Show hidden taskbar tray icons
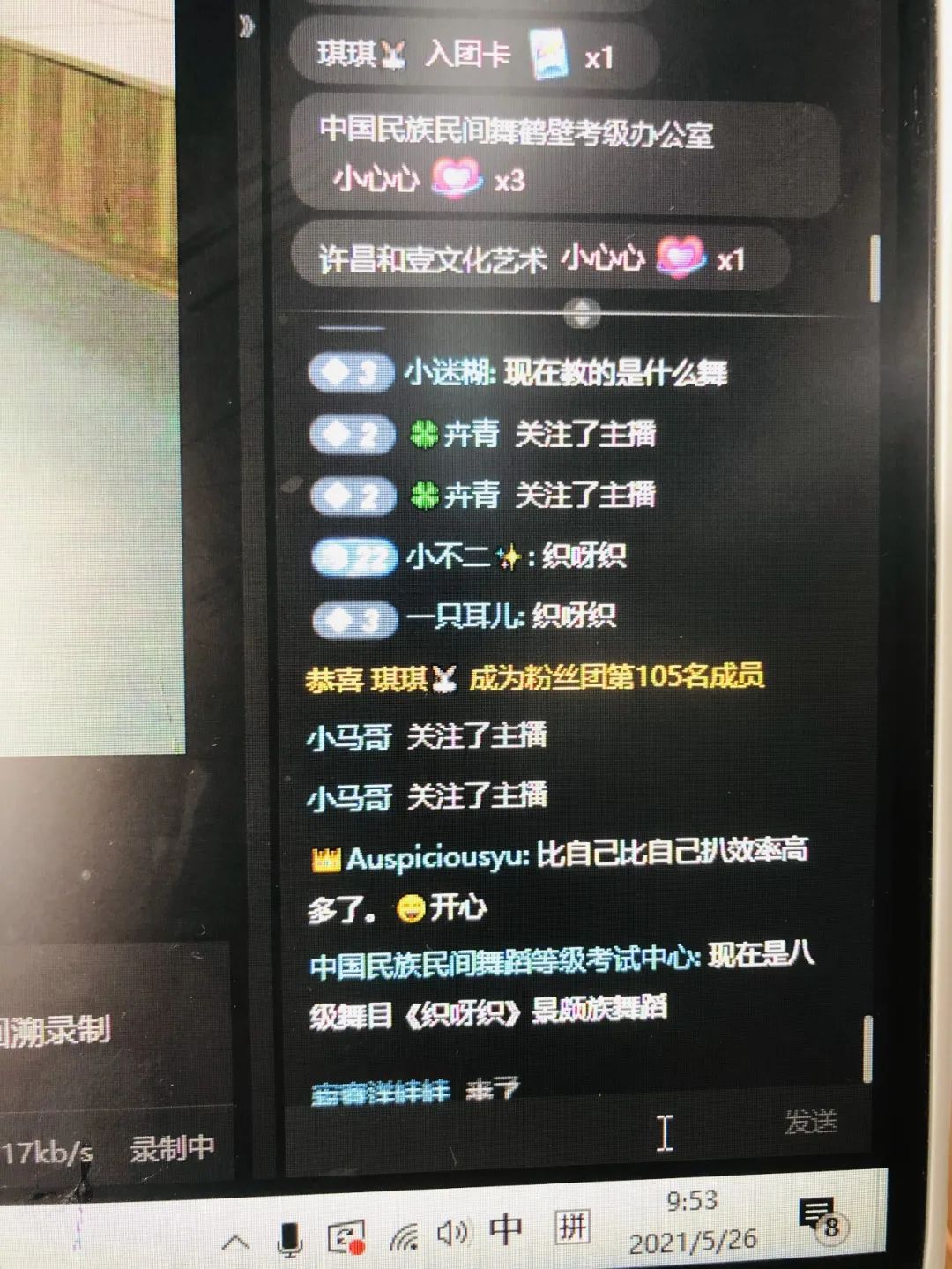The height and width of the screenshot is (1269, 952). point(234,1243)
